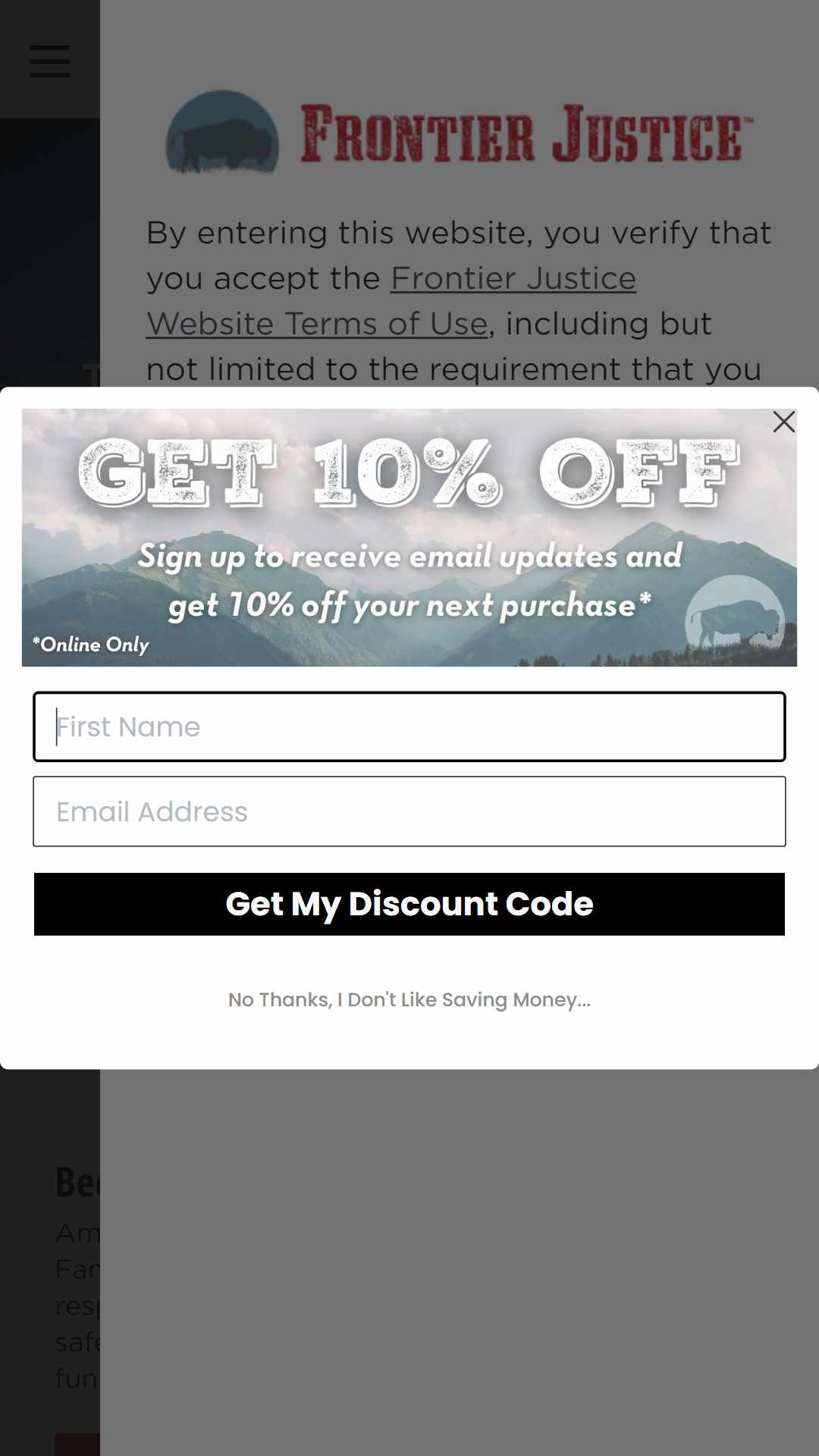
Task: Focus the First Name field
Action: click(x=409, y=726)
